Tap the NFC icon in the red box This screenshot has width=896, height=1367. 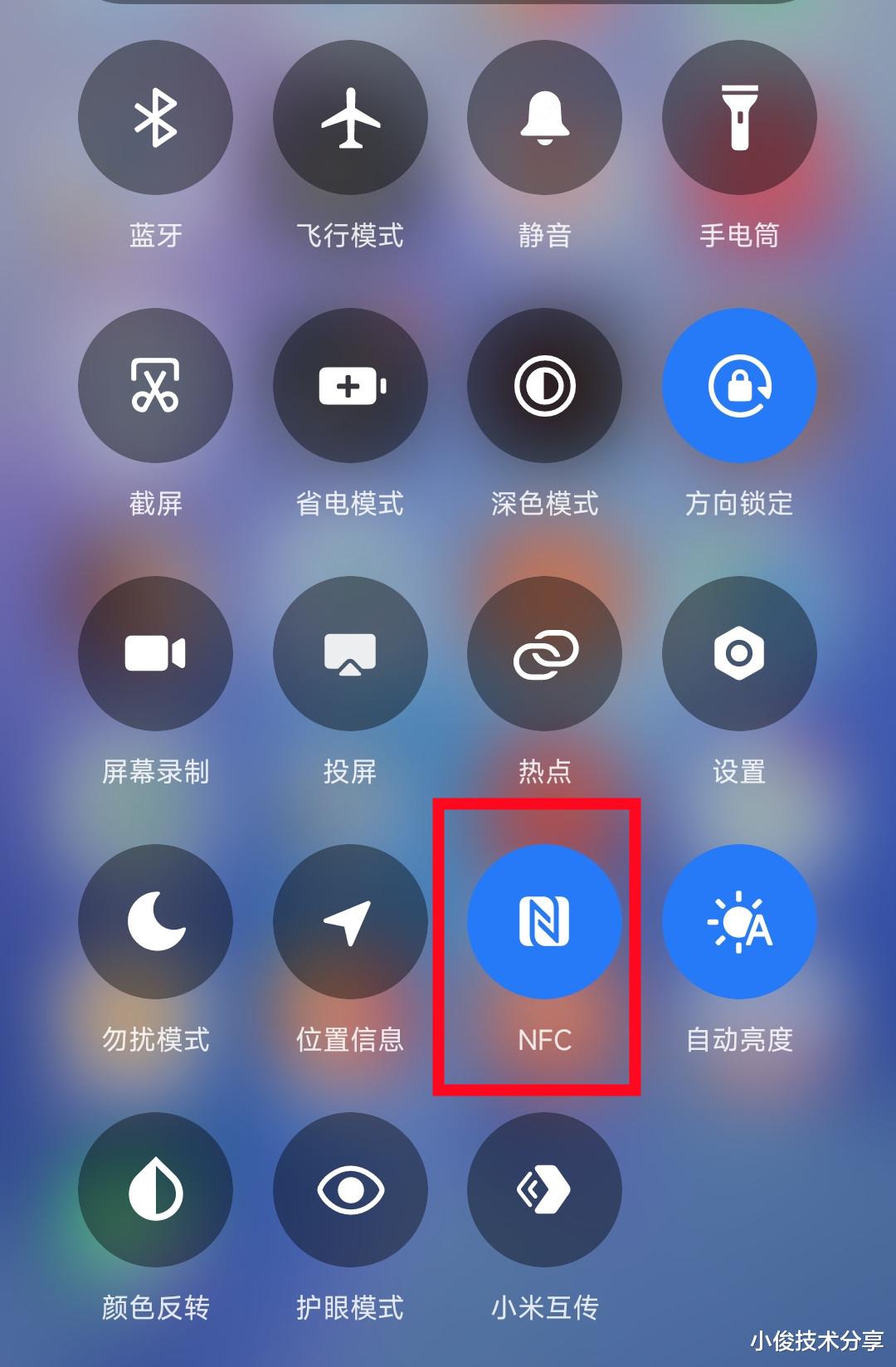click(545, 921)
